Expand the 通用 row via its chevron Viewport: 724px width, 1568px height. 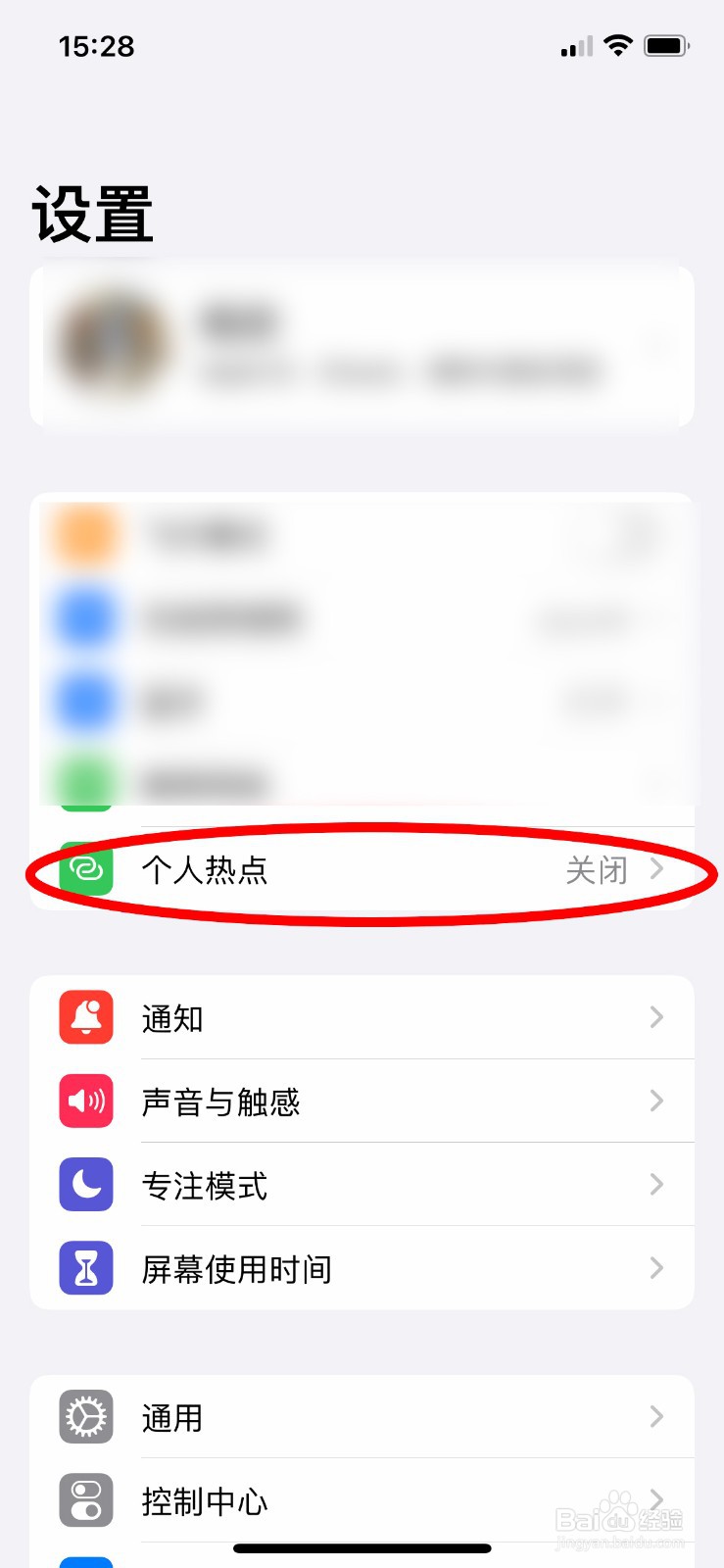(656, 1417)
